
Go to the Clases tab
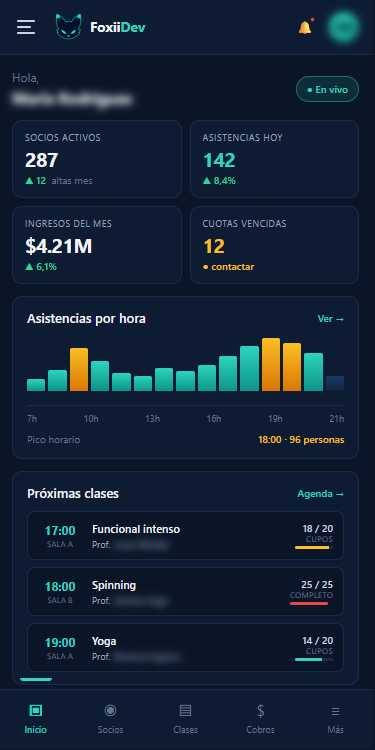(x=186, y=719)
